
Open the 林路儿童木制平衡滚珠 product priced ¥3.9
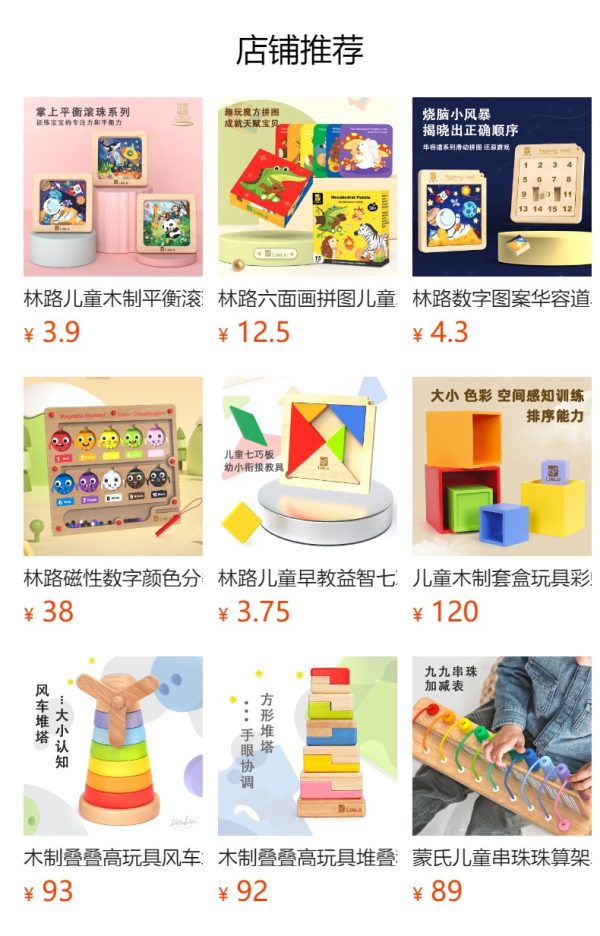pyautogui.click(x=113, y=187)
